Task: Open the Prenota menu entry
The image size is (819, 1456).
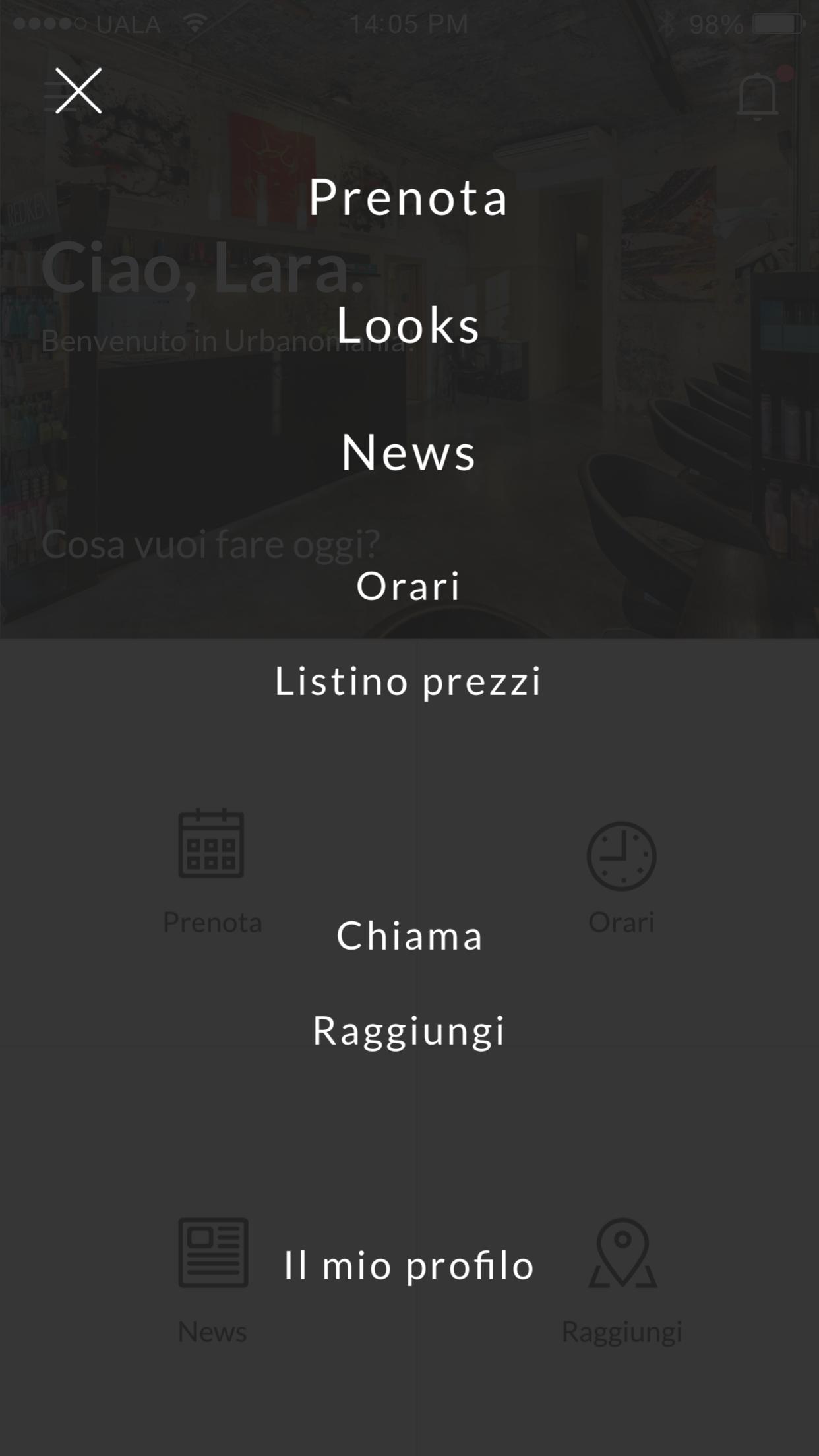Action: pos(409,198)
